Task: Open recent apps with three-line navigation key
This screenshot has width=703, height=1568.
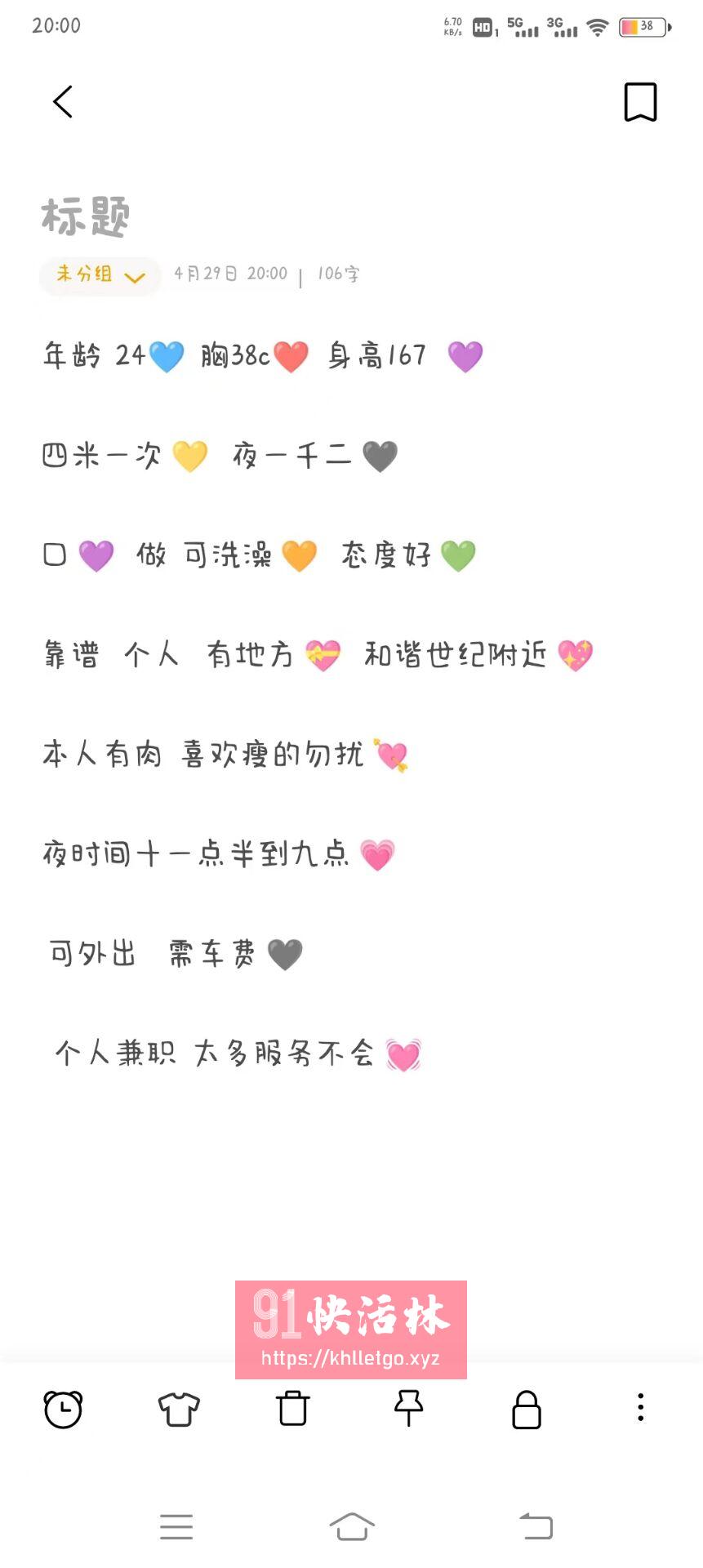Action: click(x=176, y=1526)
